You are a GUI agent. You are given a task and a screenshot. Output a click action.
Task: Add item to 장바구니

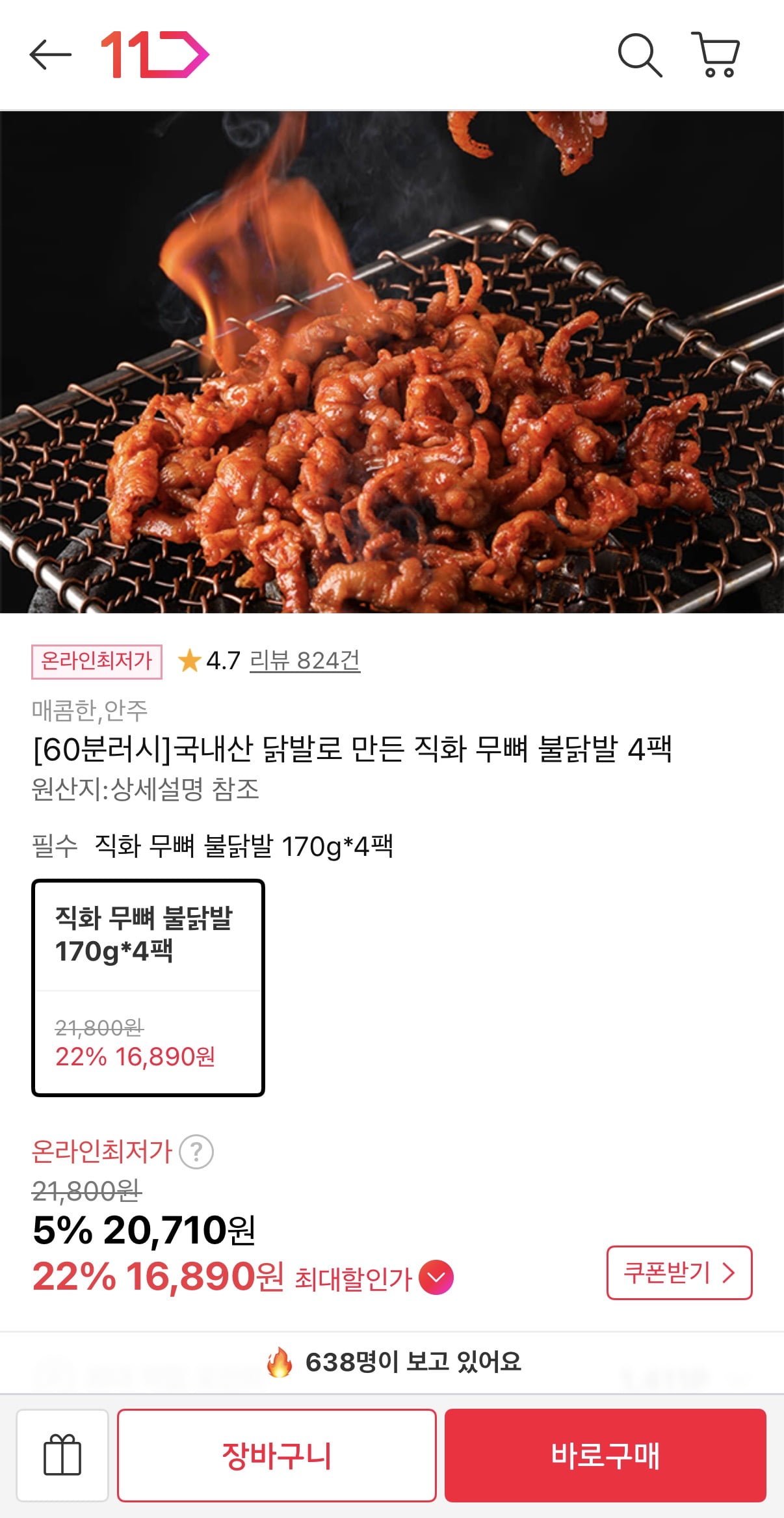click(276, 1456)
